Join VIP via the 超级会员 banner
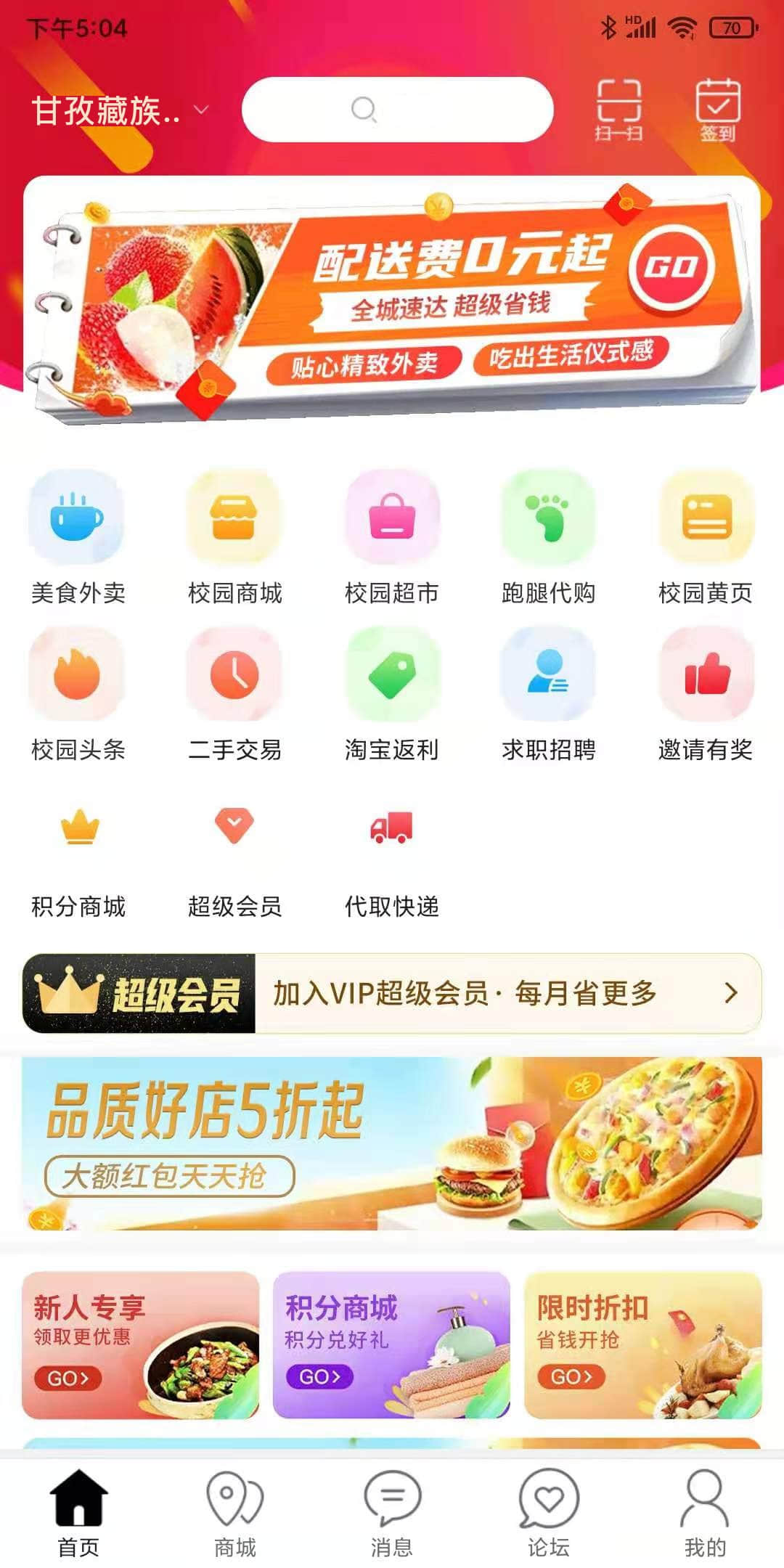Screen dimensions: 784x1568 tap(392, 992)
